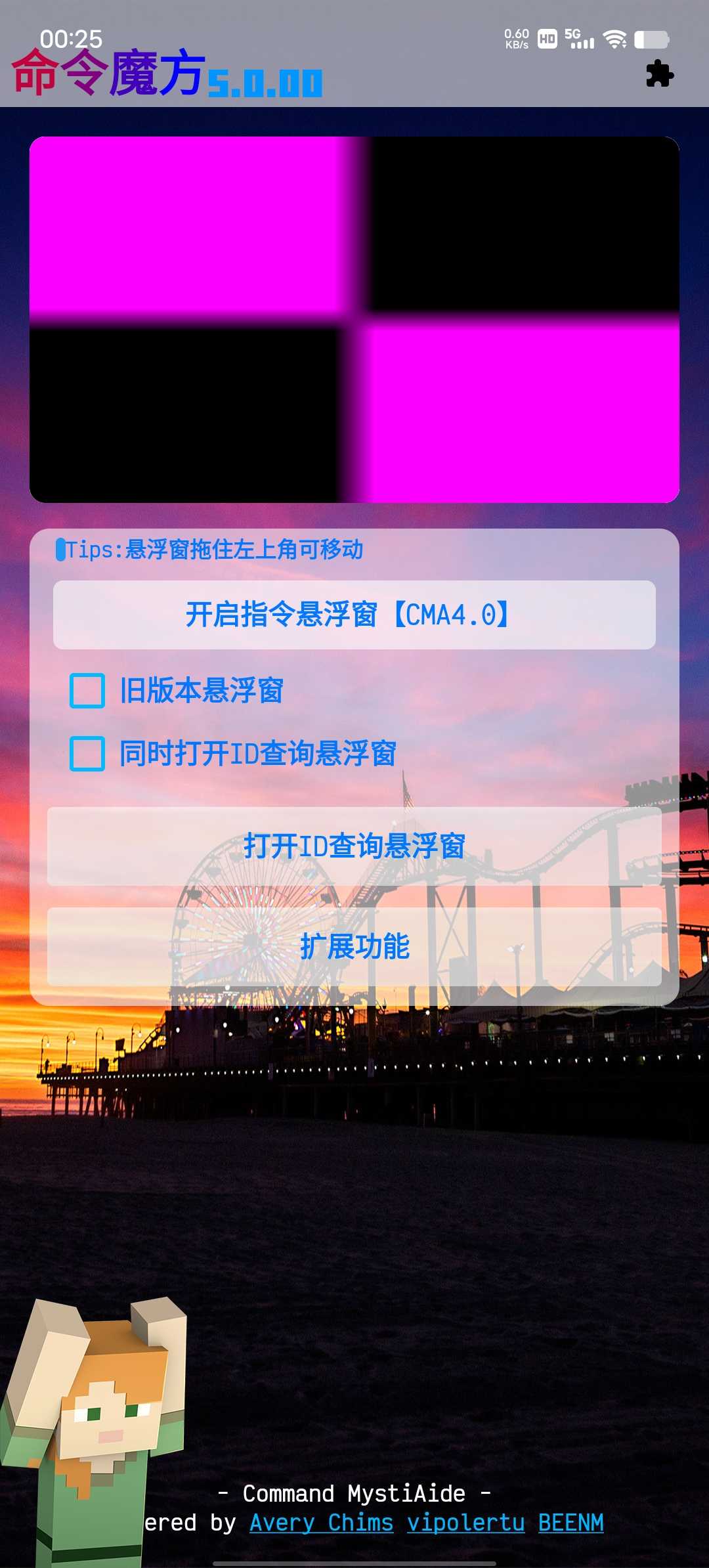Screen dimensions: 709x1568
Task: Check the 旧版本悬浮窗 checkbox
Action: (87, 691)
